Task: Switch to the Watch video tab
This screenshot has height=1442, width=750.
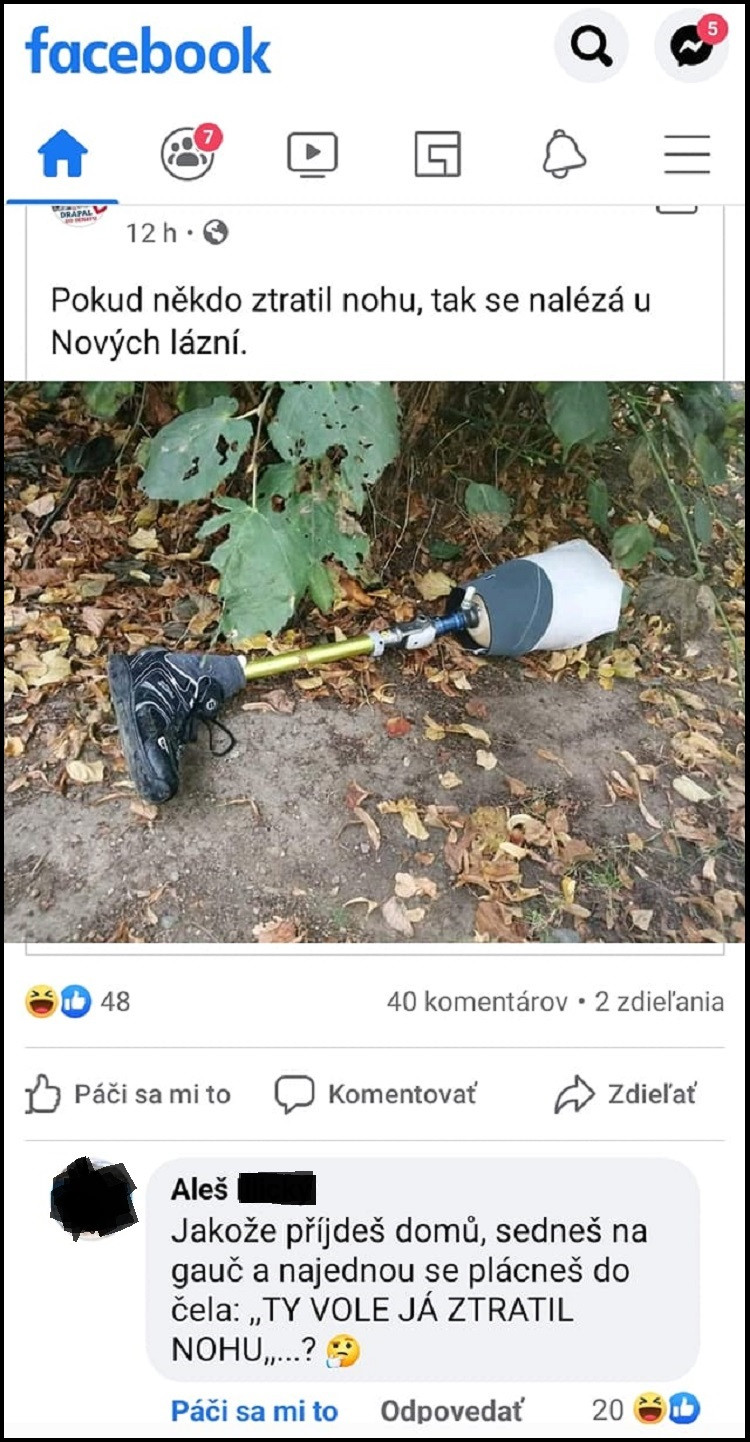Action: coord(312,155)
